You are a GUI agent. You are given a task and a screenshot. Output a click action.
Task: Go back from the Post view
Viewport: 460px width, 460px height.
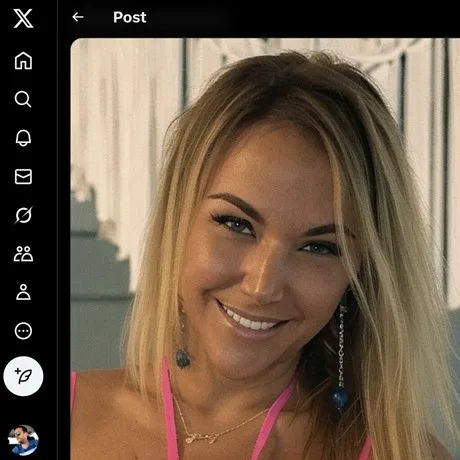pyautogui.click(x=78, y=17)
